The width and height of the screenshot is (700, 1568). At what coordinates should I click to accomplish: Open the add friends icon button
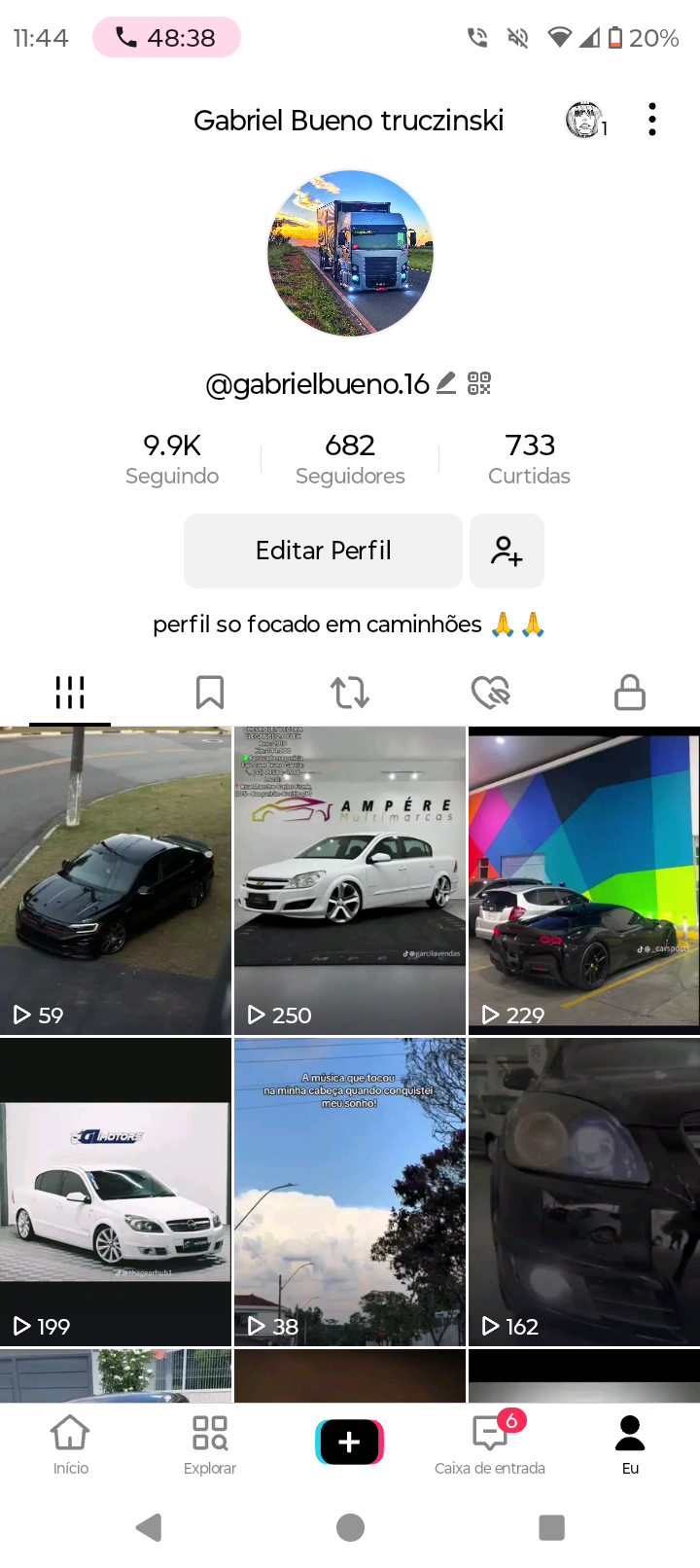coord(507,551)
